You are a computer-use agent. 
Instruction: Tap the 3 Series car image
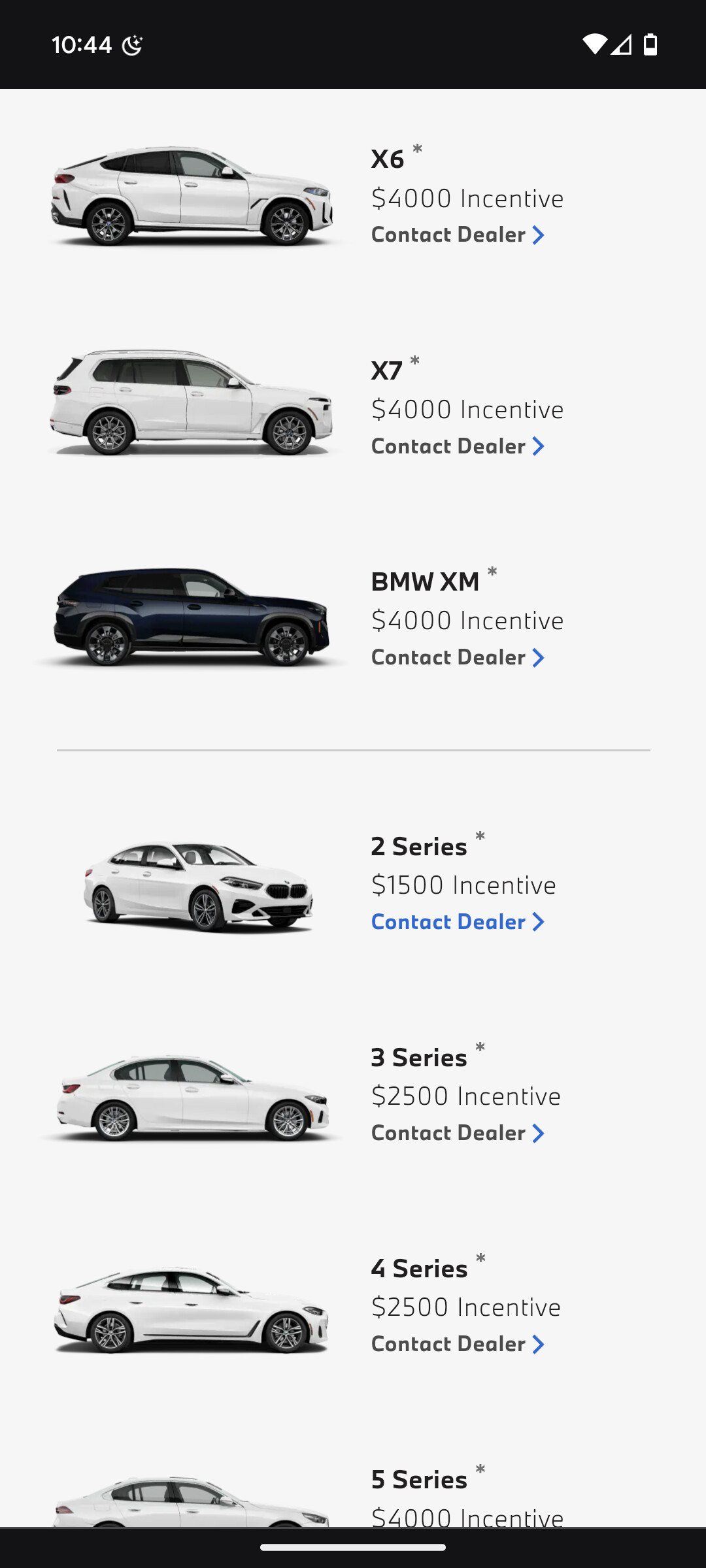click(x=192, y=1098)
